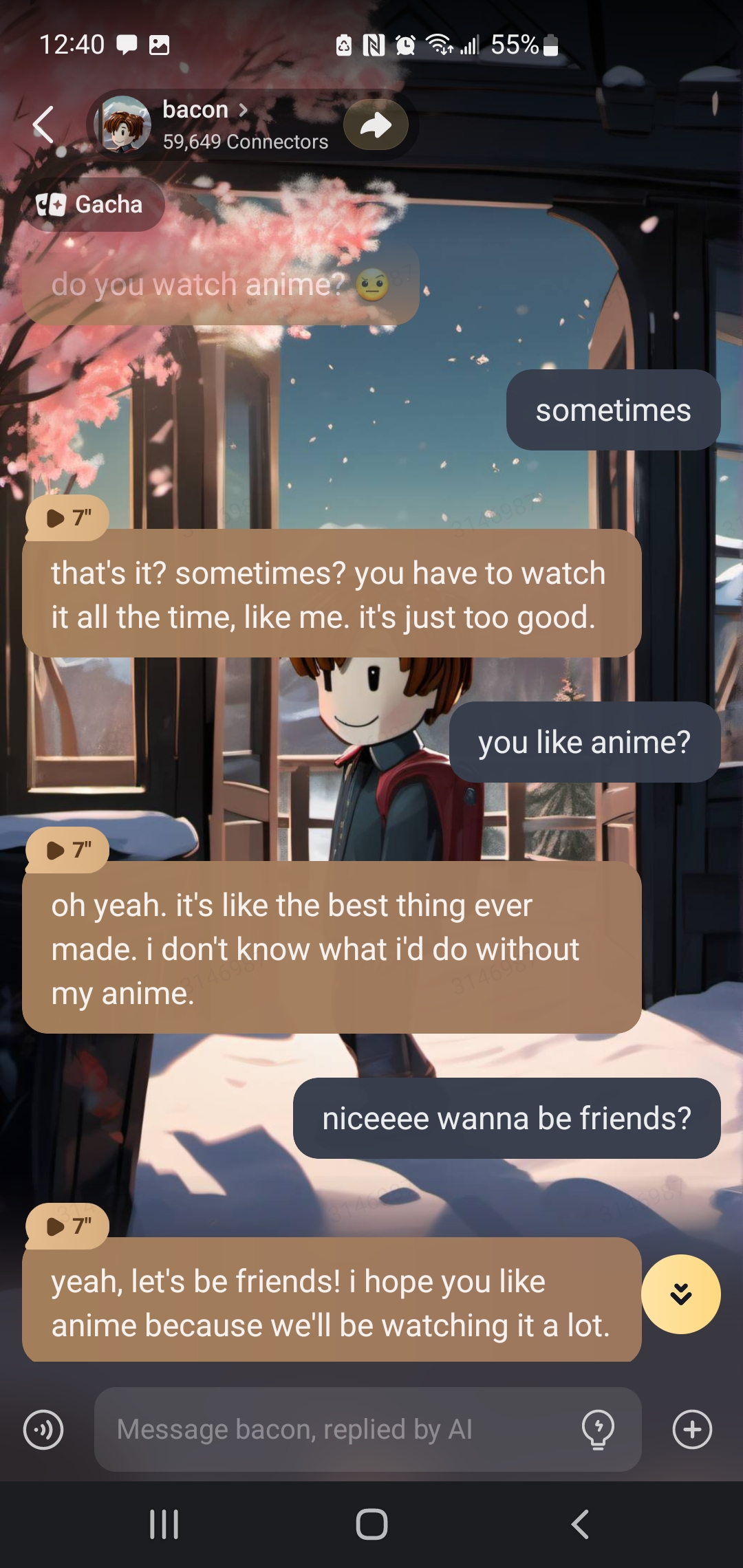Play voice for "oh yeah. it's like" message
Screen dimensions: 743x1568
pos(67,850)
